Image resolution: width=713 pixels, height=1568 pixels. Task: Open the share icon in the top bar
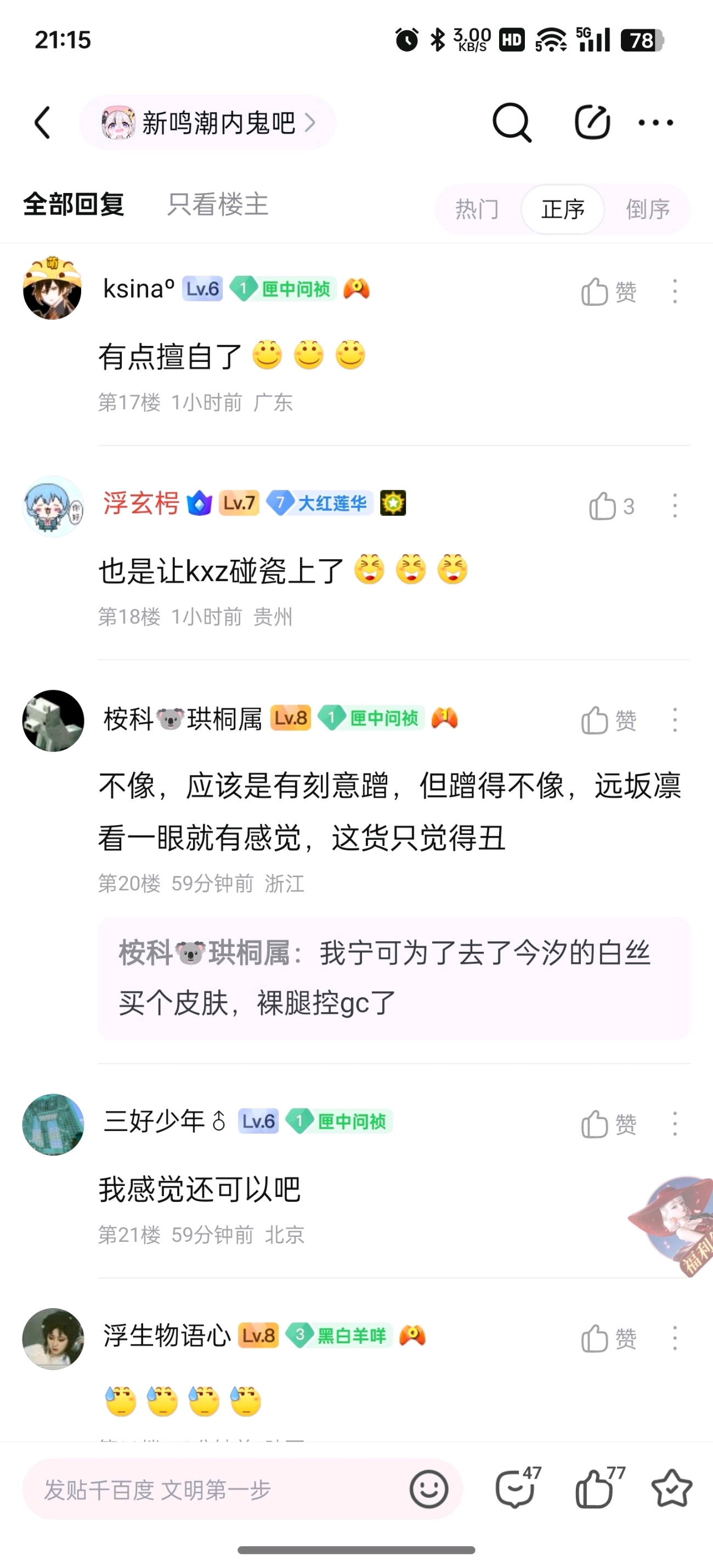[592, 122]
